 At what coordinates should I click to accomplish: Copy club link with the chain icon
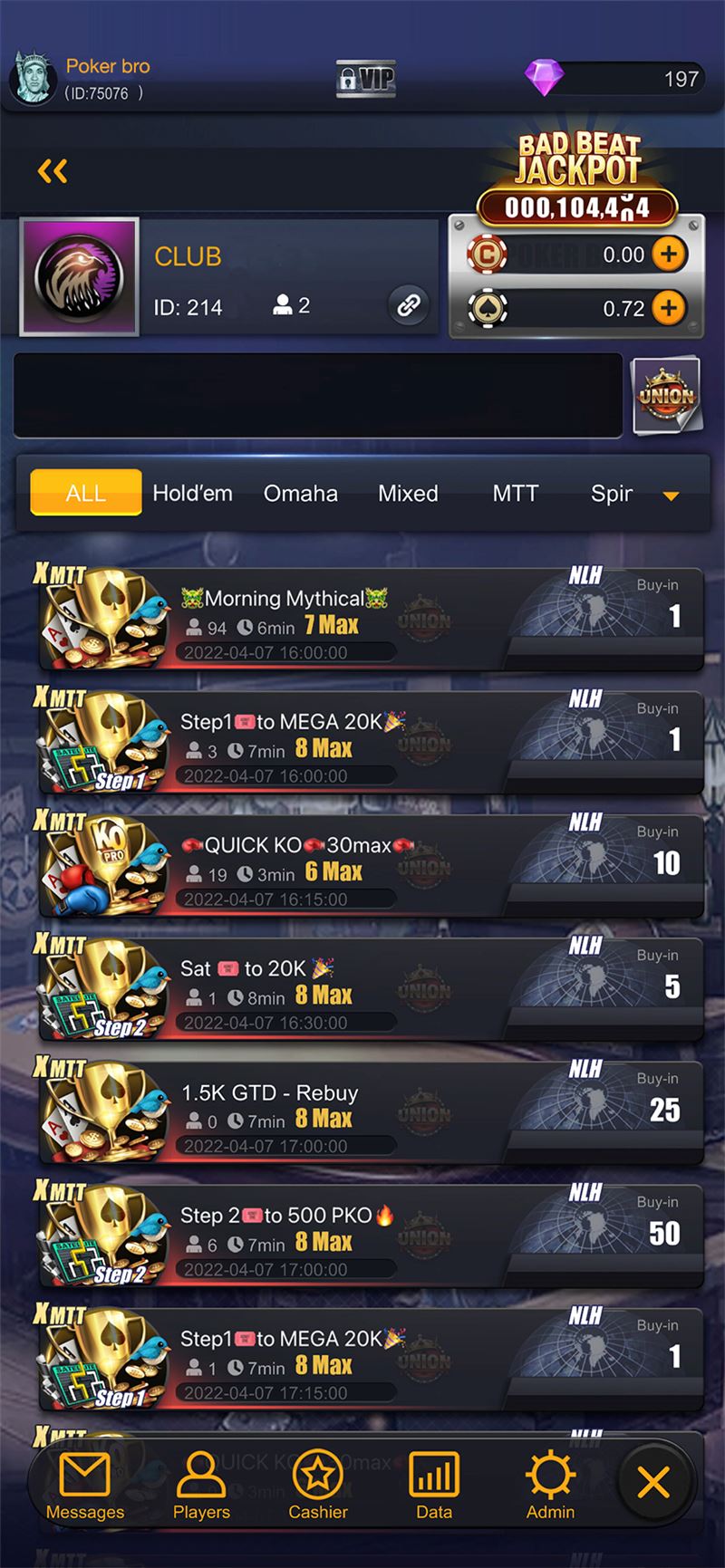(409, 305)
